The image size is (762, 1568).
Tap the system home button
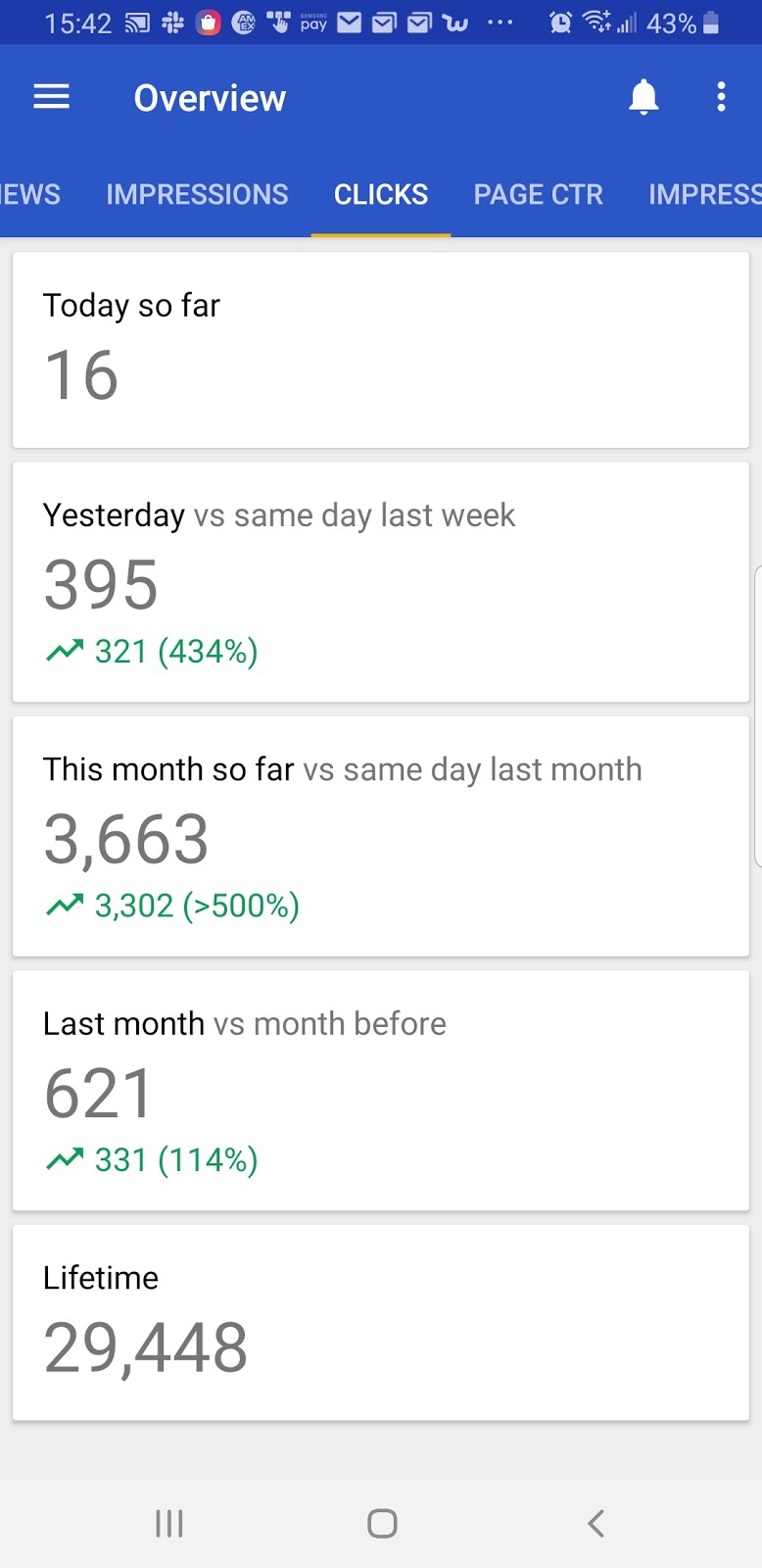382,1523
